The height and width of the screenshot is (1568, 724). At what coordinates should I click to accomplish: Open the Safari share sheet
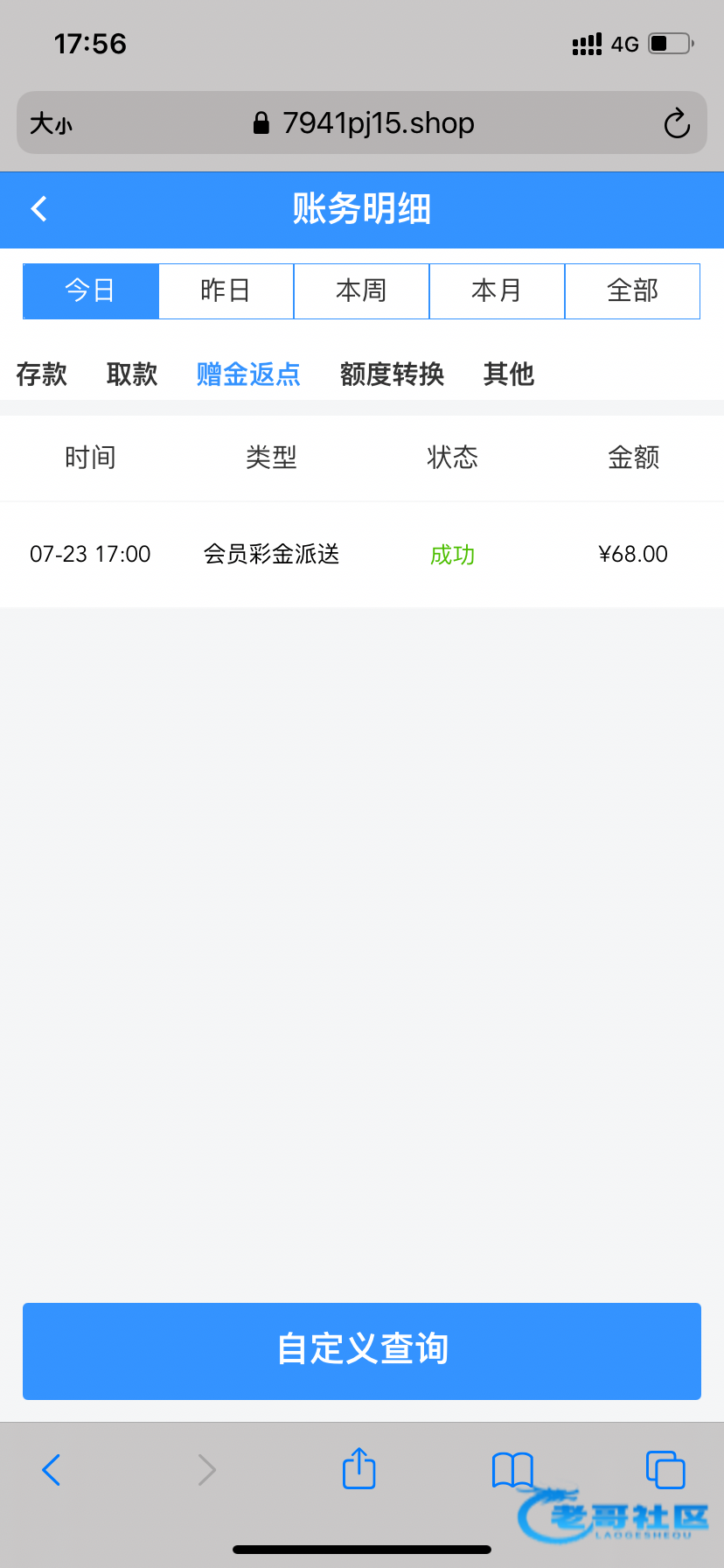point(359,1469)
